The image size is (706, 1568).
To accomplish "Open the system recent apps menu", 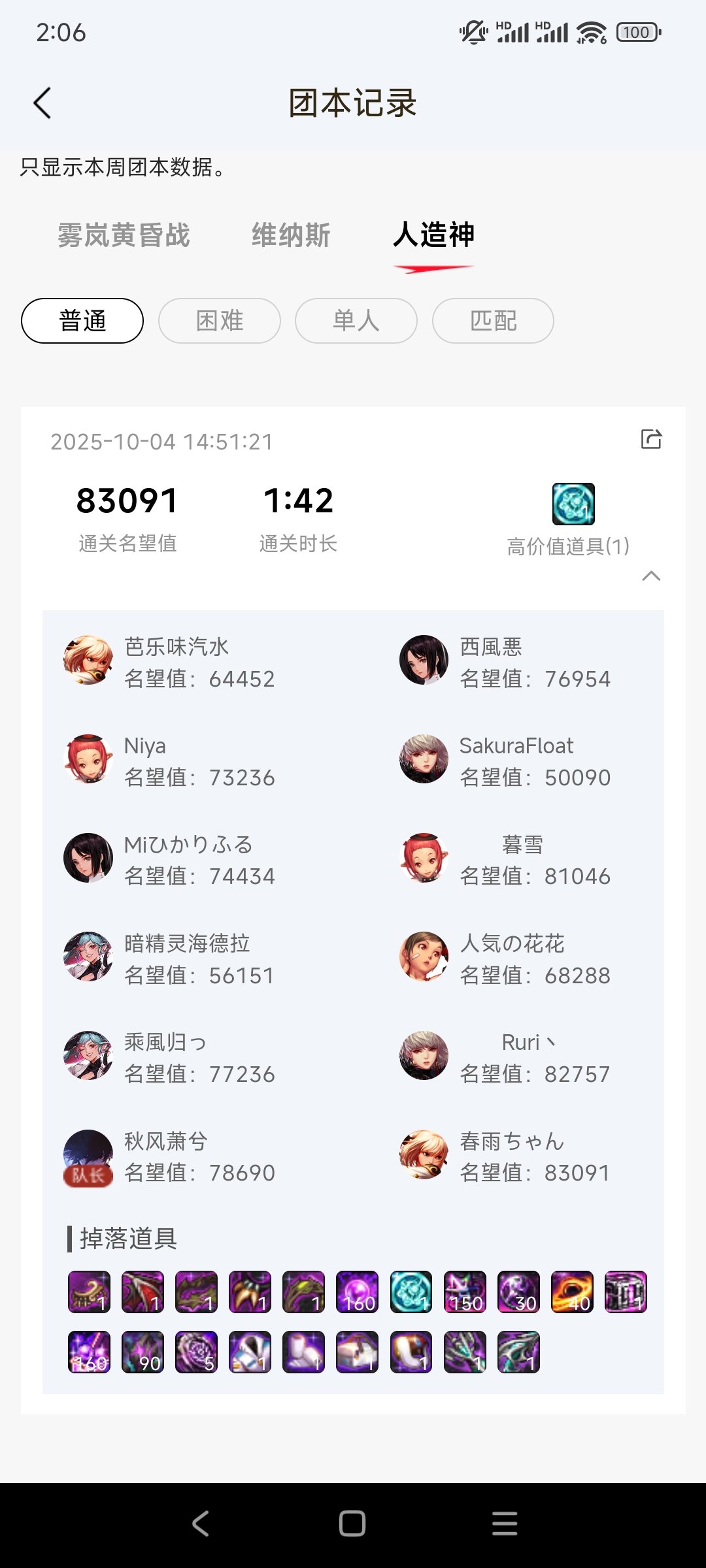I will (x=504, y=1524).
